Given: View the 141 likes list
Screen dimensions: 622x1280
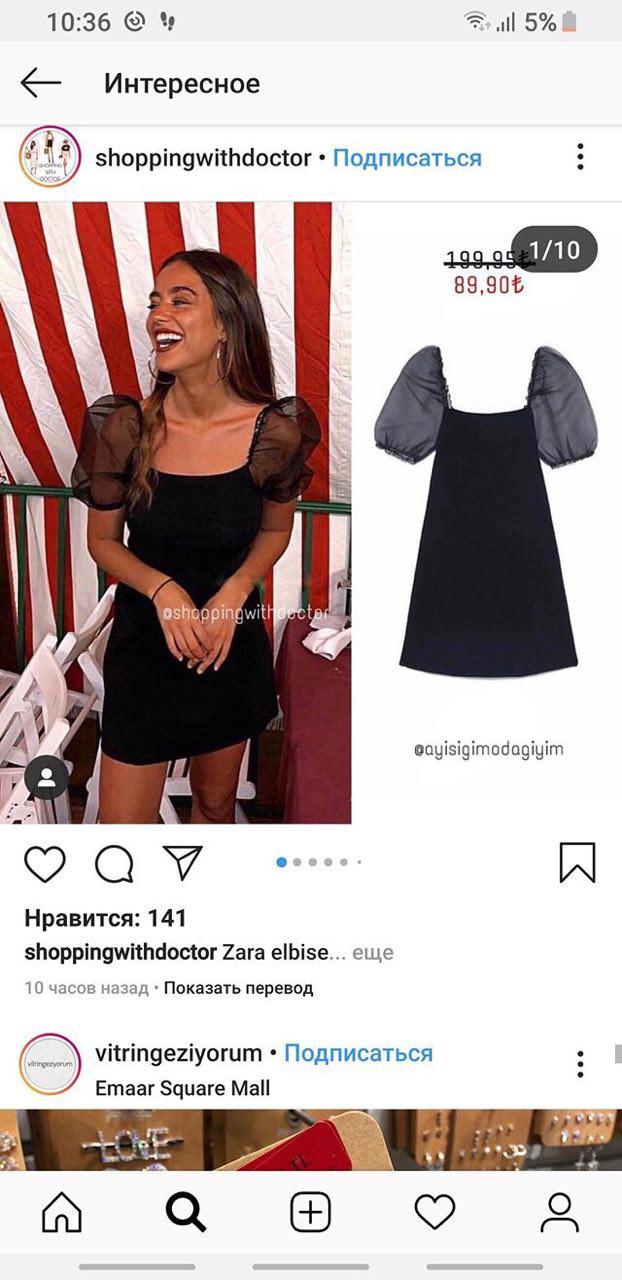Looking at the screenshot, I should click(x=105, y=918).
